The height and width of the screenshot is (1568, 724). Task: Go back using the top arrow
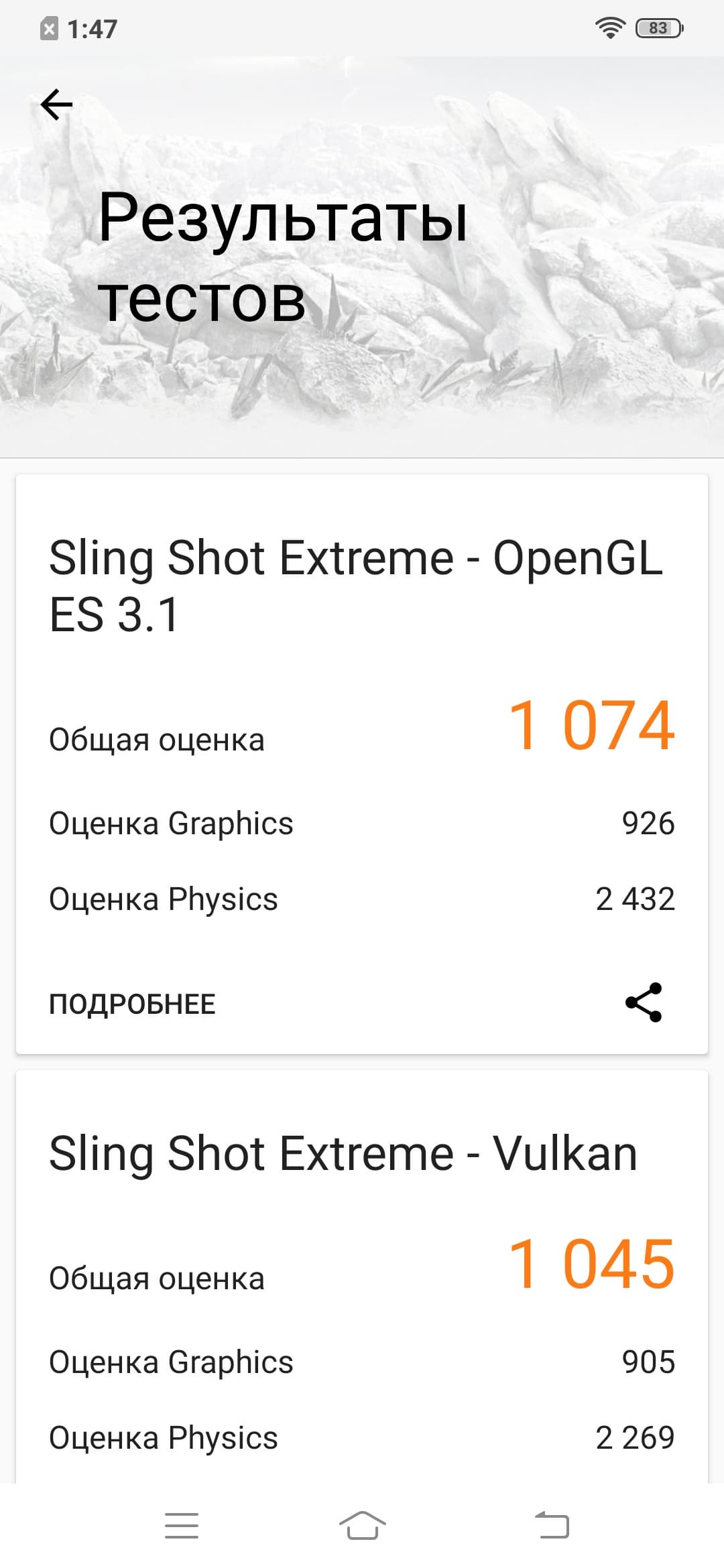click(x=56, y=105)
